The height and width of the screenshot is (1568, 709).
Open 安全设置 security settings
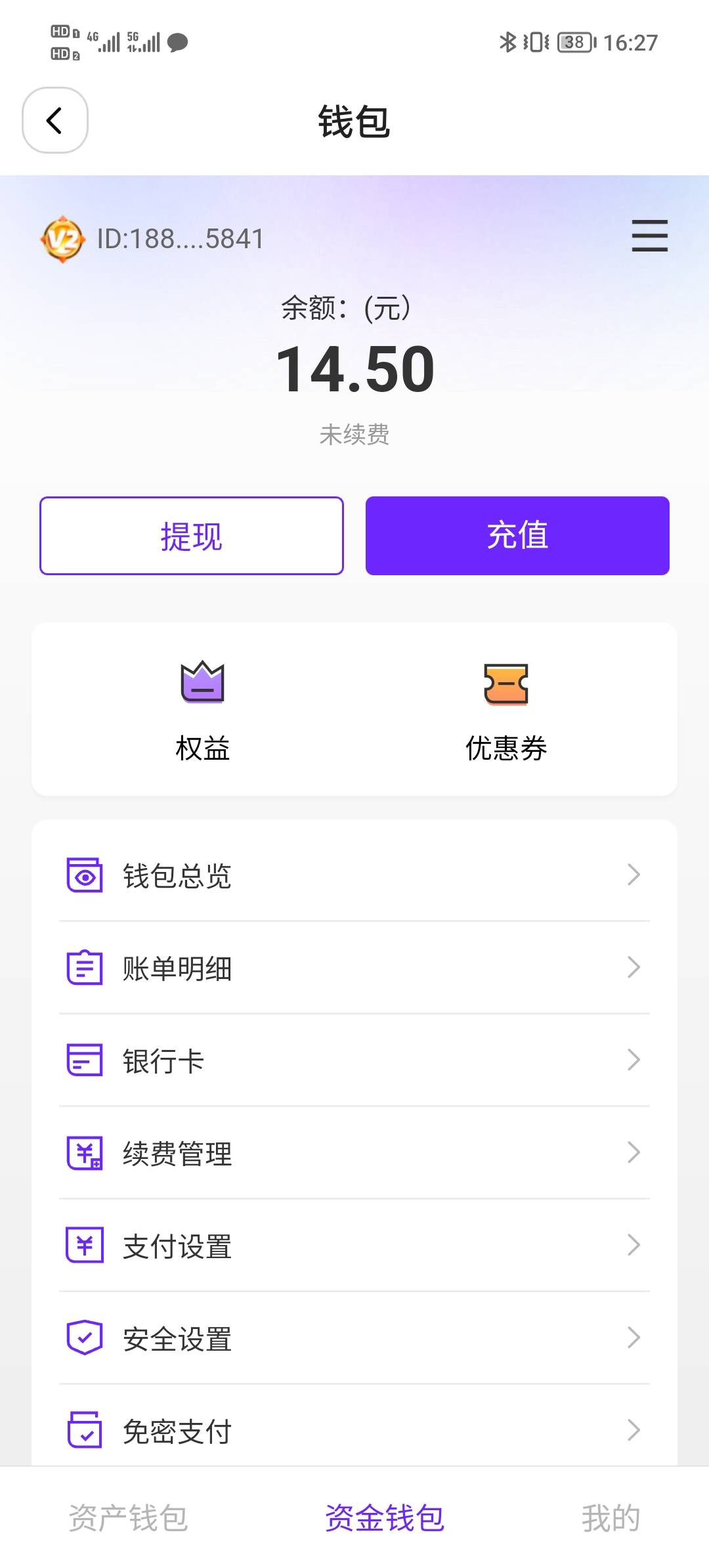354,1338
